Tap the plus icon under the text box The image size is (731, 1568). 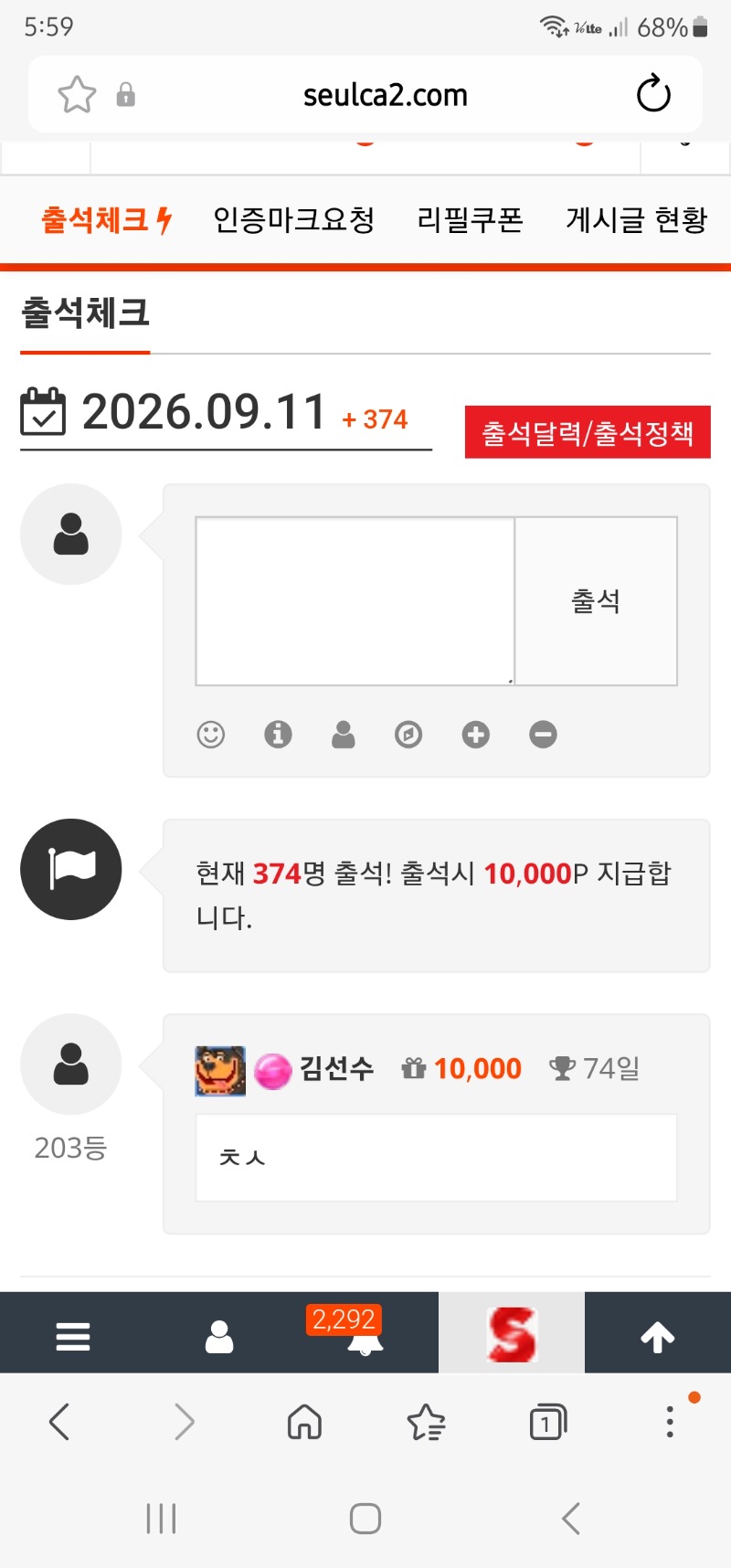click(475, 735)
